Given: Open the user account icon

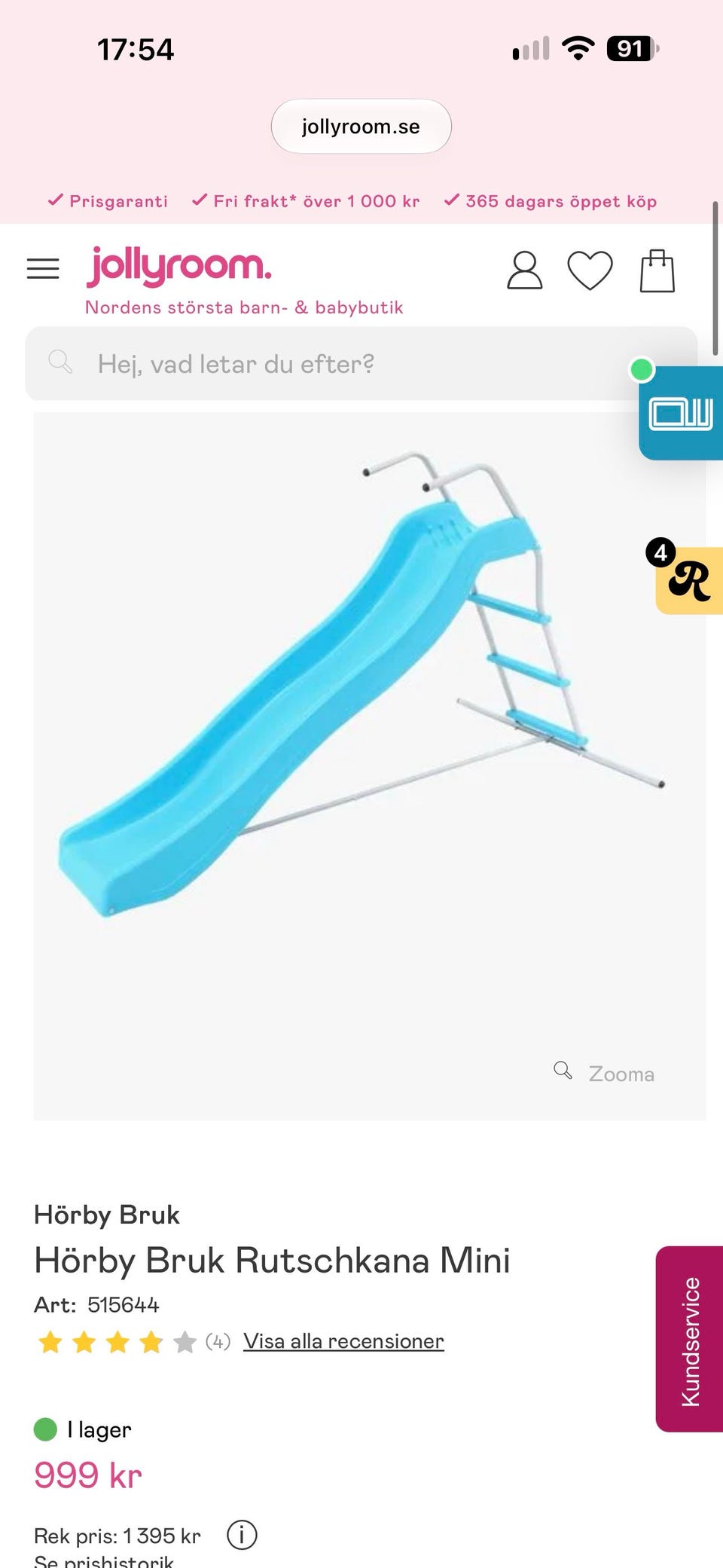Looking at the screenshot, I should pyautogui.click(x=525, y=271).
